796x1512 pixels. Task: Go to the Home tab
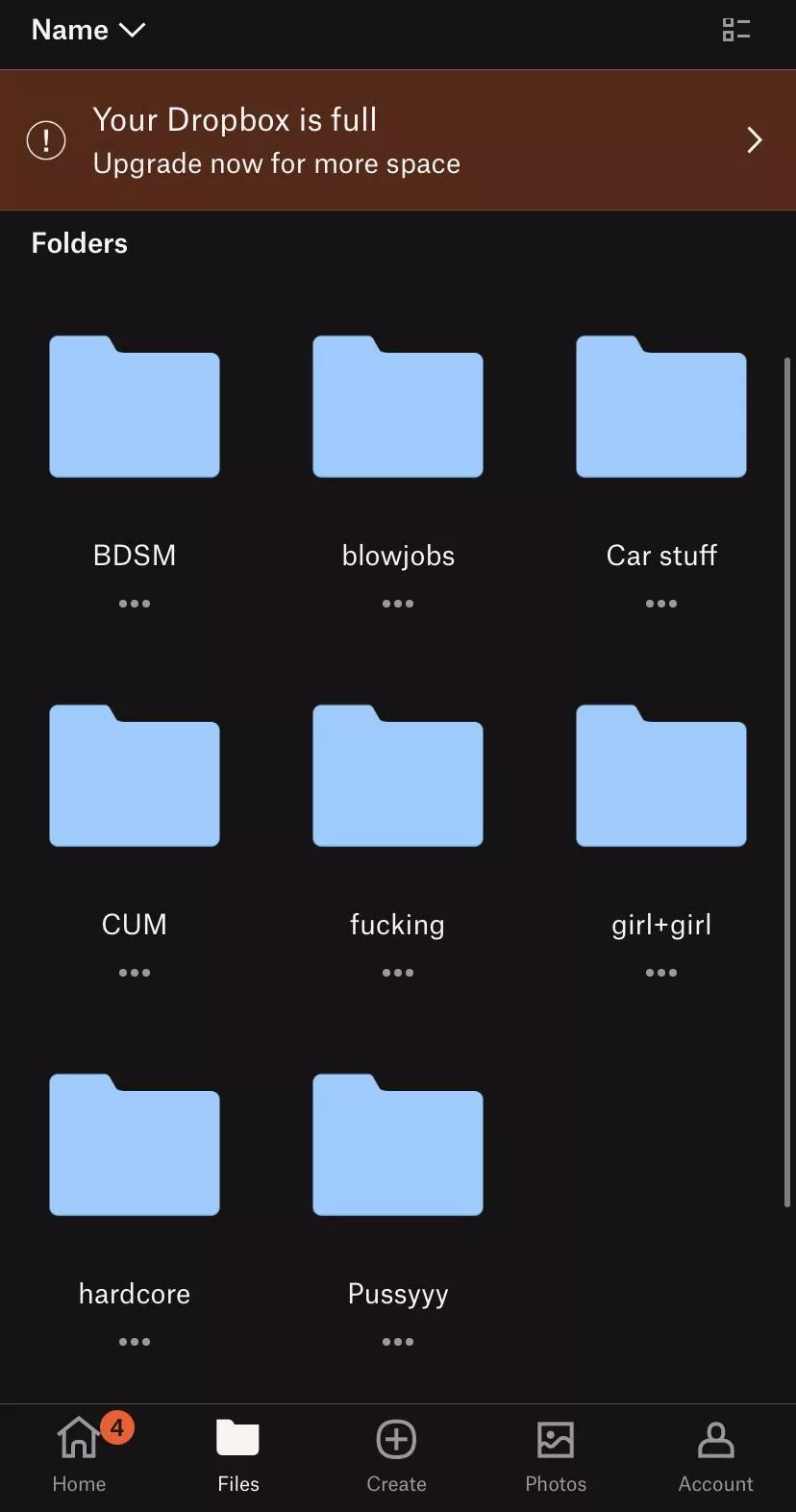pyautogui.click(x=79, y=1455)
